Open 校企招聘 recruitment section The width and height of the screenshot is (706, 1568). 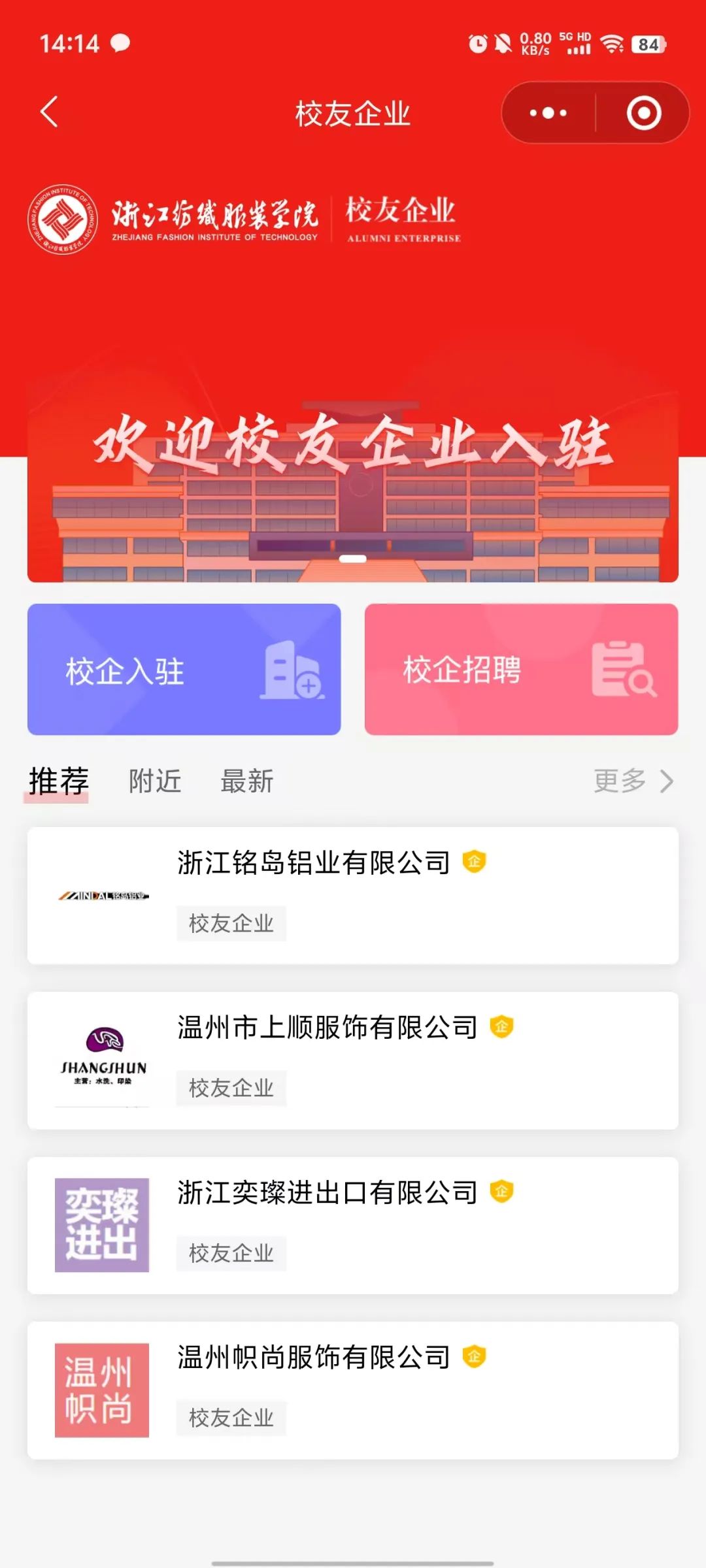(521, 670)
